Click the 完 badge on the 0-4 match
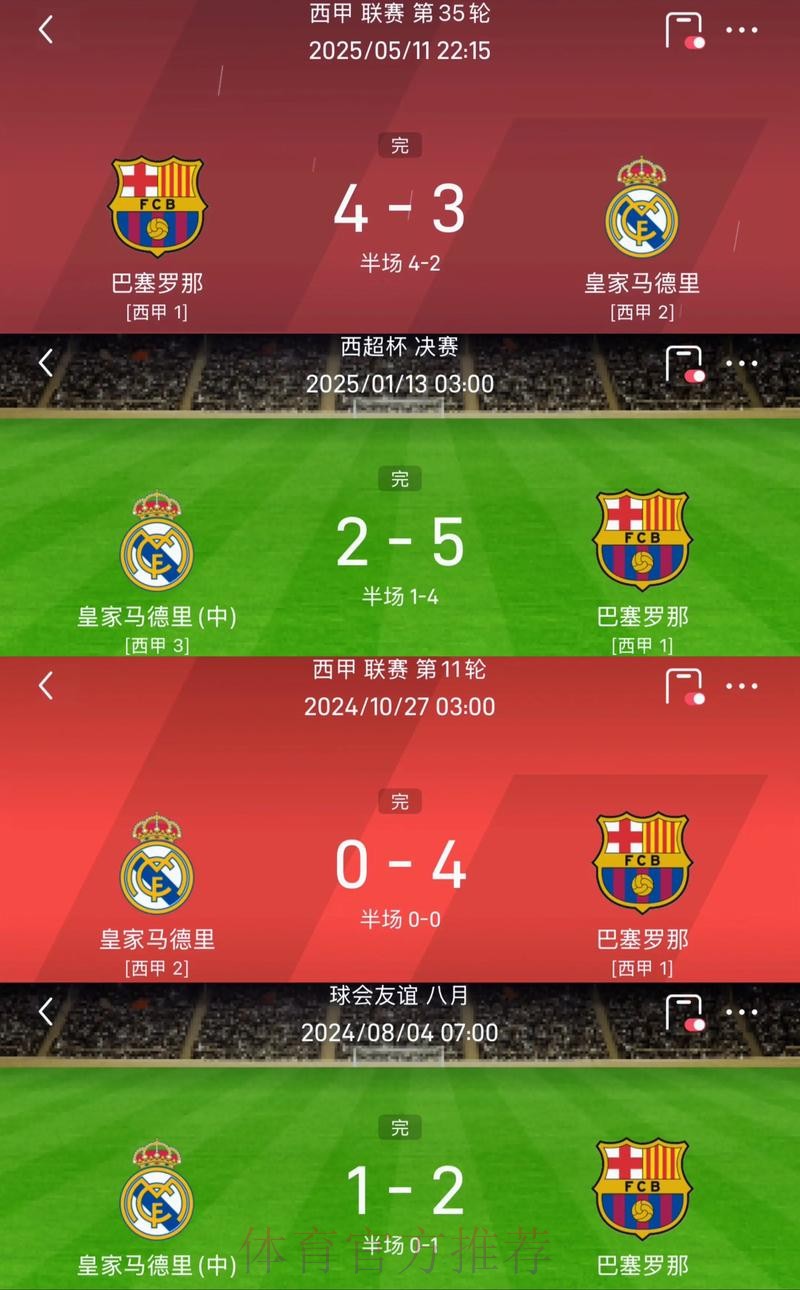 pos(400,801)
